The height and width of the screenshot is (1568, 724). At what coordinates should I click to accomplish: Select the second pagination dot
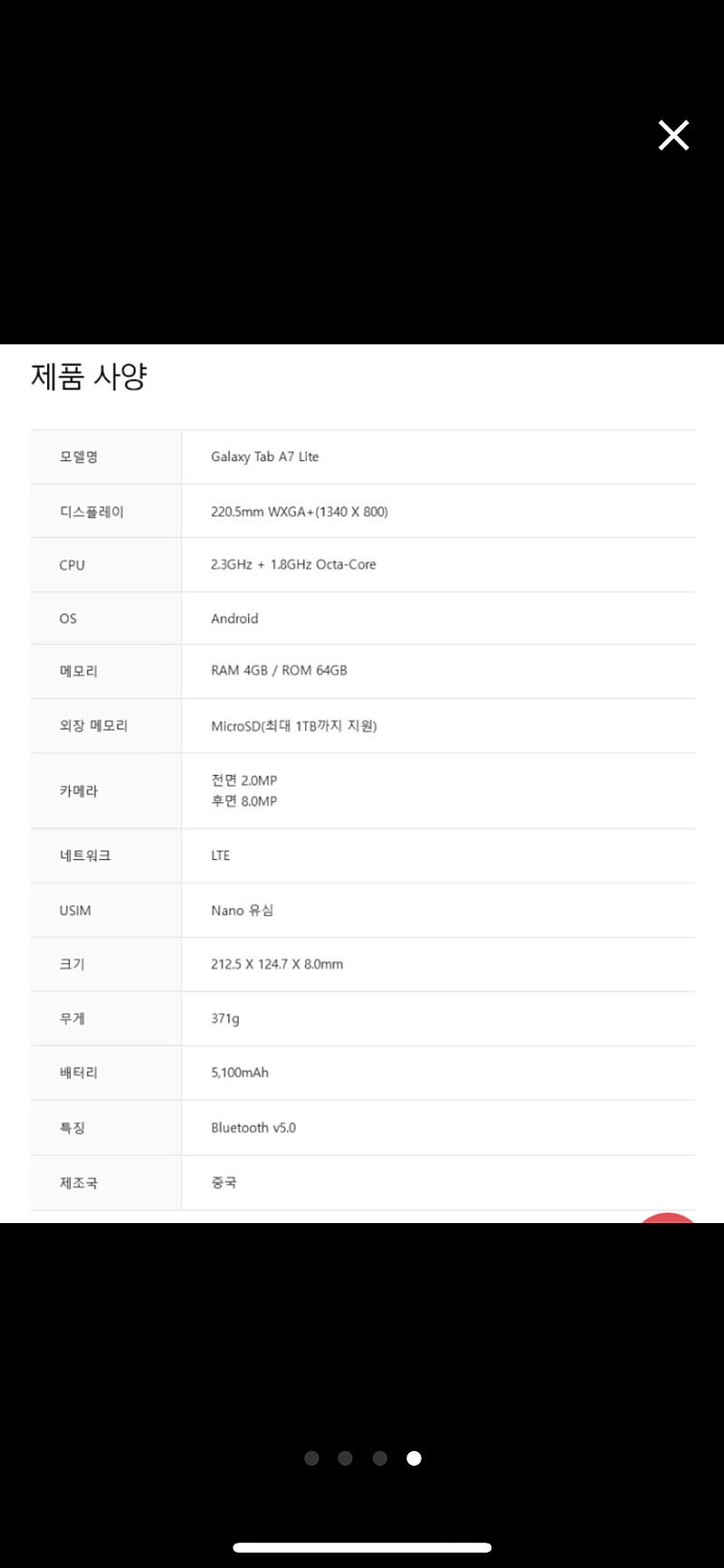coord(345,1458)
